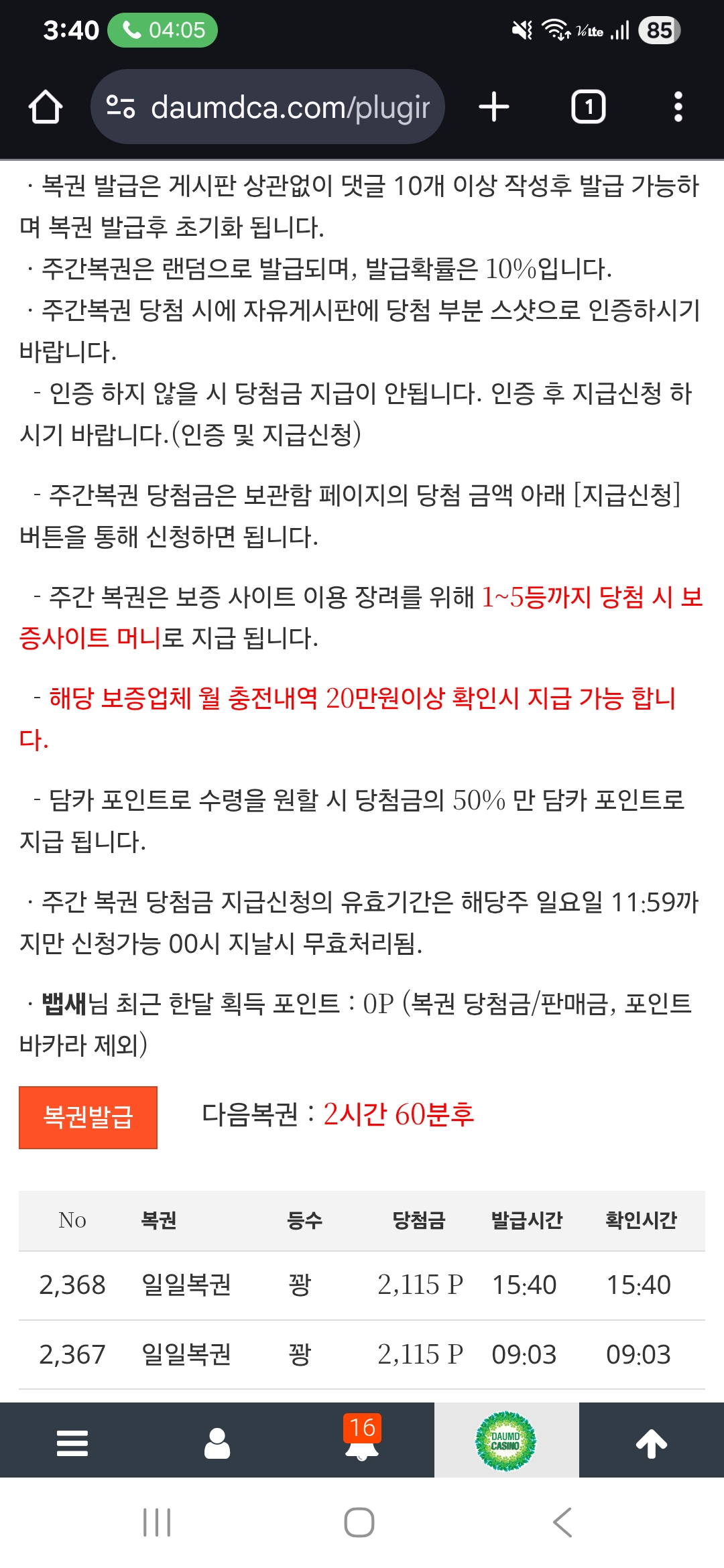Go back using system back button

point(562,1522)
